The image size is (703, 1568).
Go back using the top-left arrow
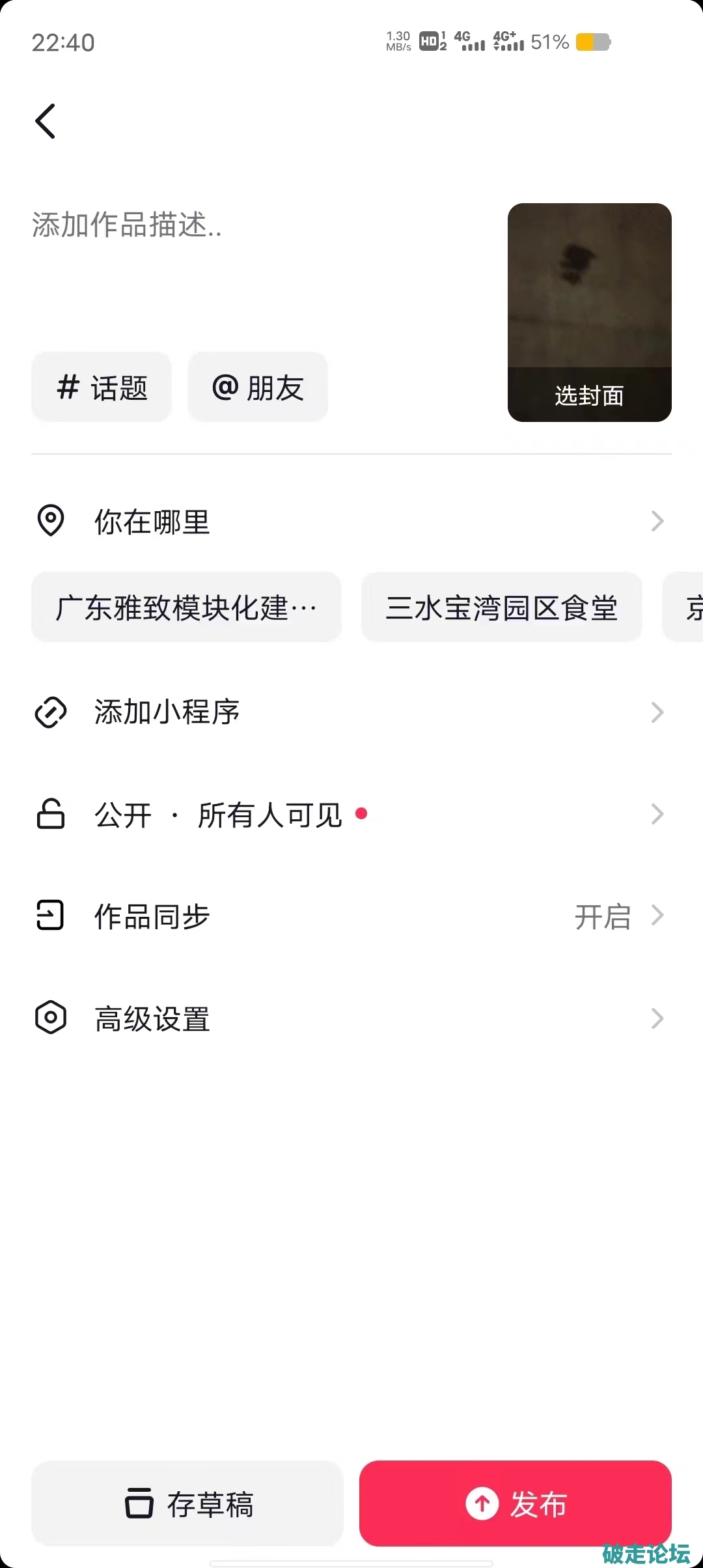pos(46,121)
